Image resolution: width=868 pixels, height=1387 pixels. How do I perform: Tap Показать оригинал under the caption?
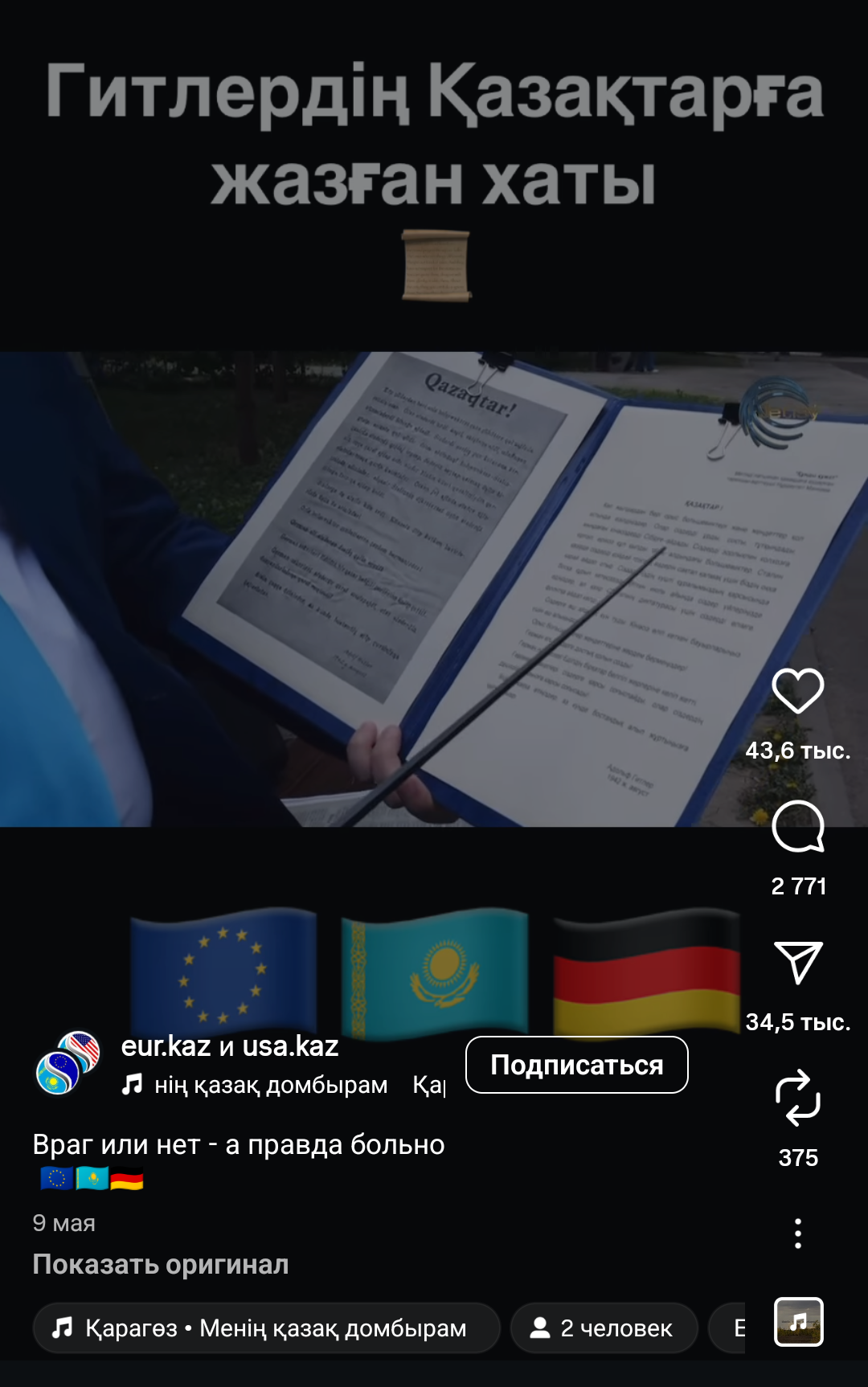[x=160, y=1264]
